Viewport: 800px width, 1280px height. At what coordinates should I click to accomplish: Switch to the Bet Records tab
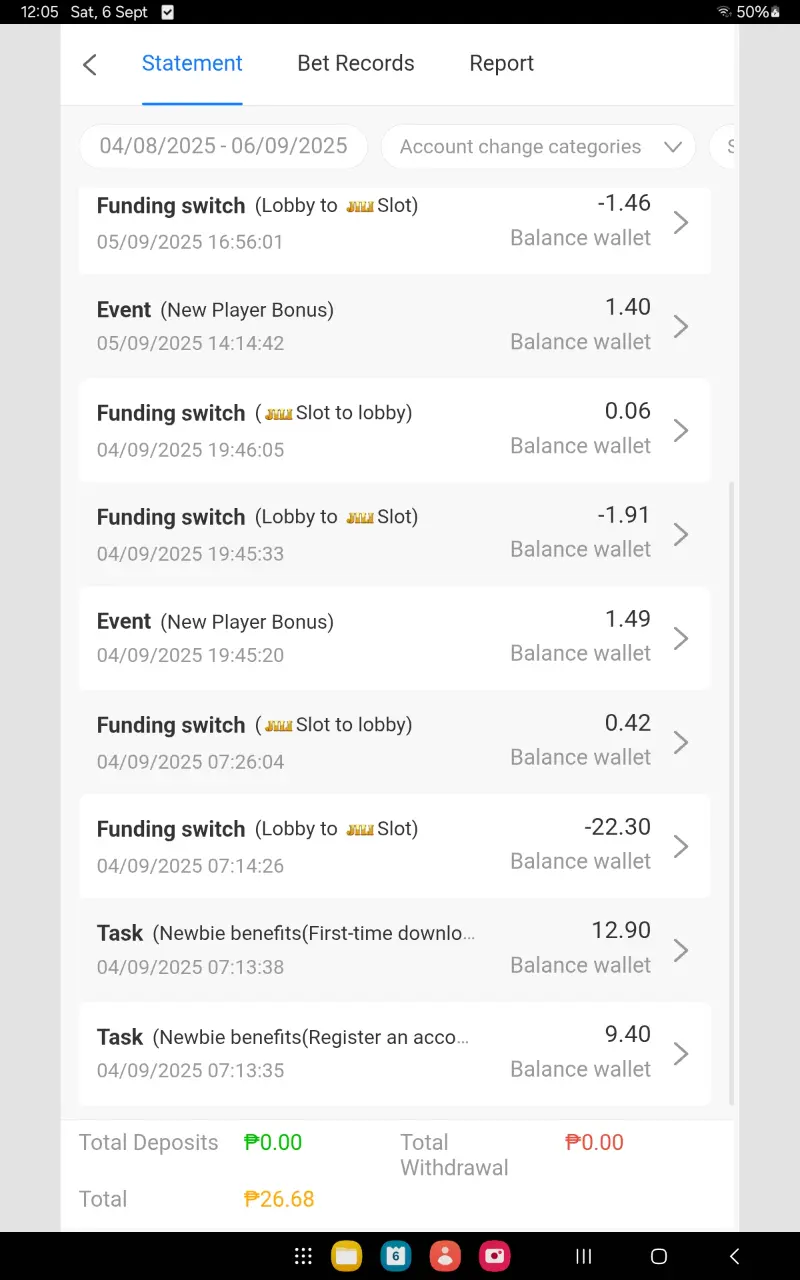356,63
